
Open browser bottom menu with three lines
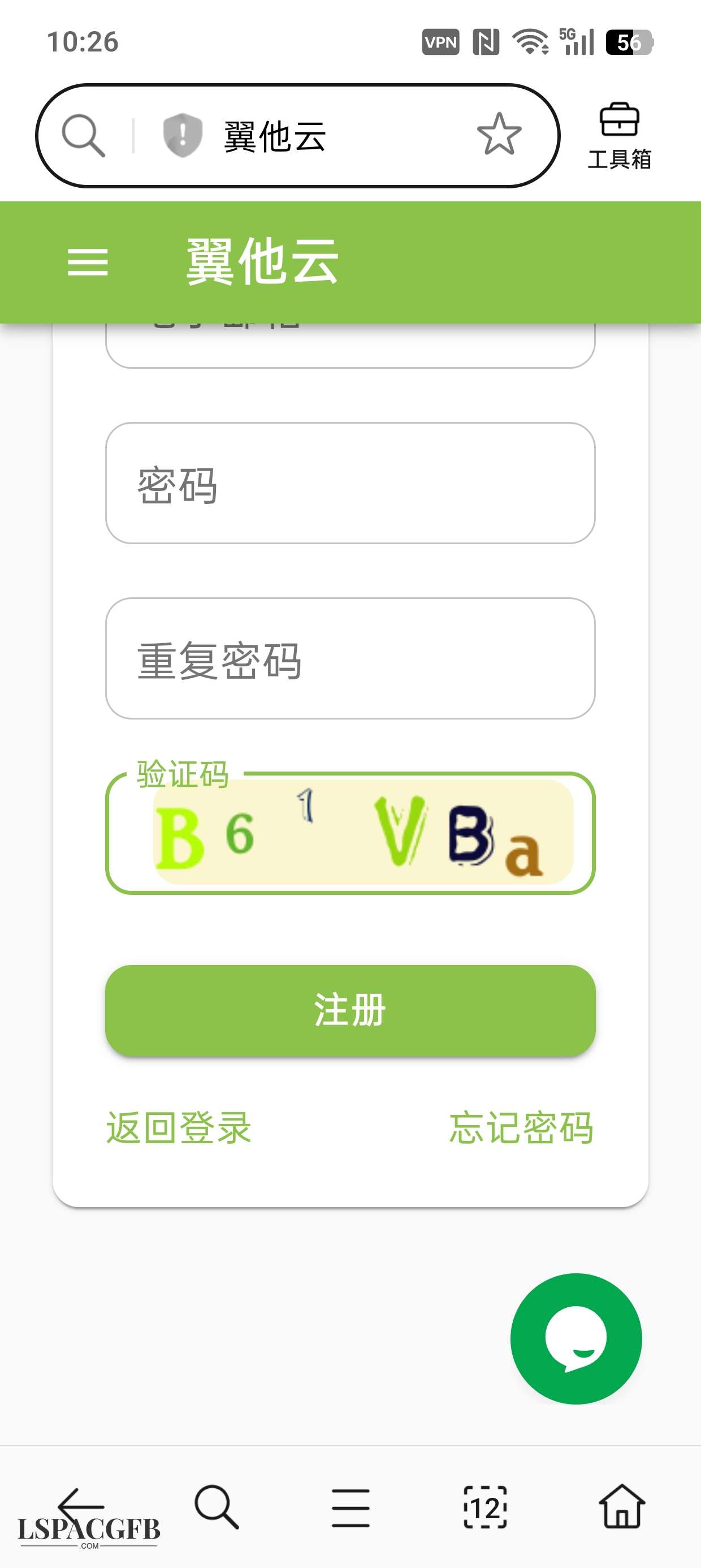[x=351, y=1507]
